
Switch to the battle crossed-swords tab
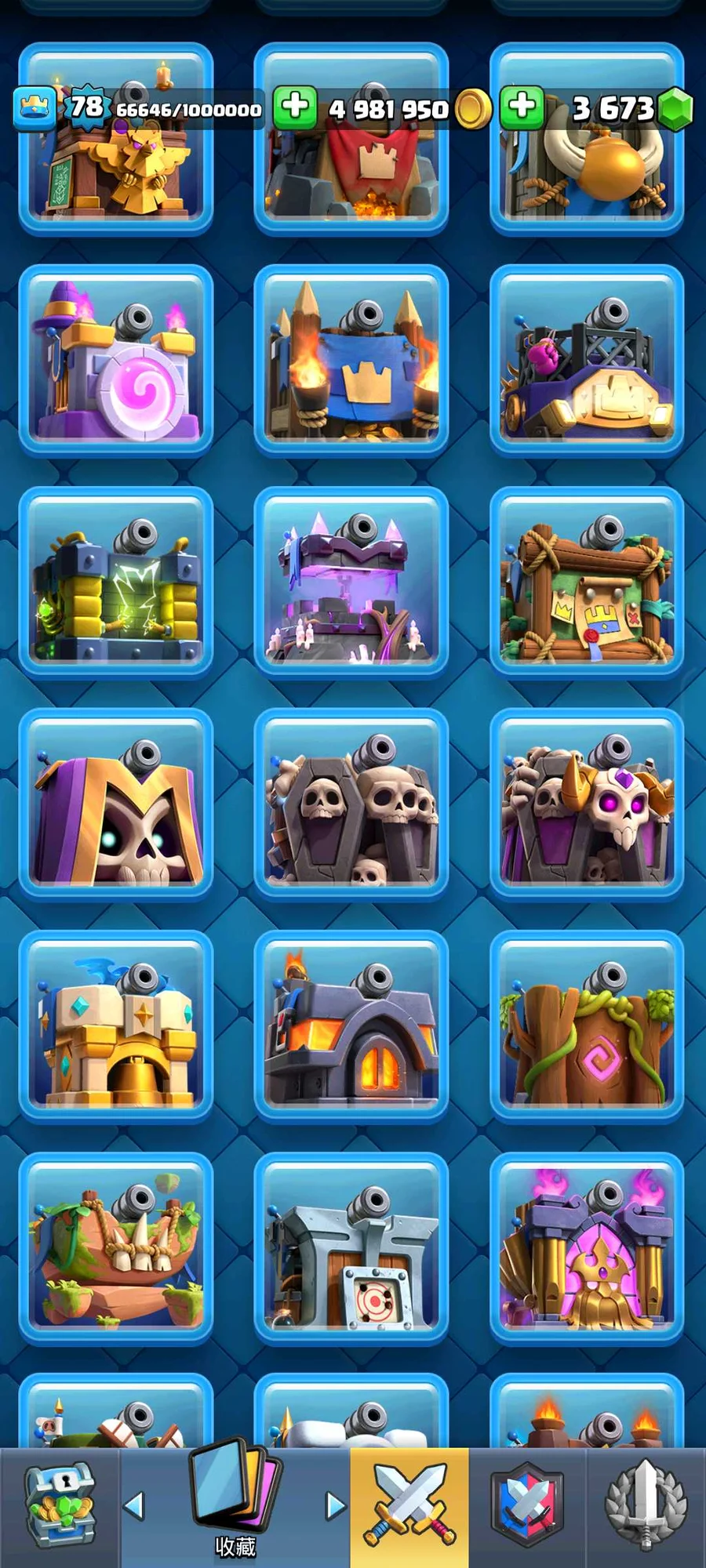click(409, 1505)
